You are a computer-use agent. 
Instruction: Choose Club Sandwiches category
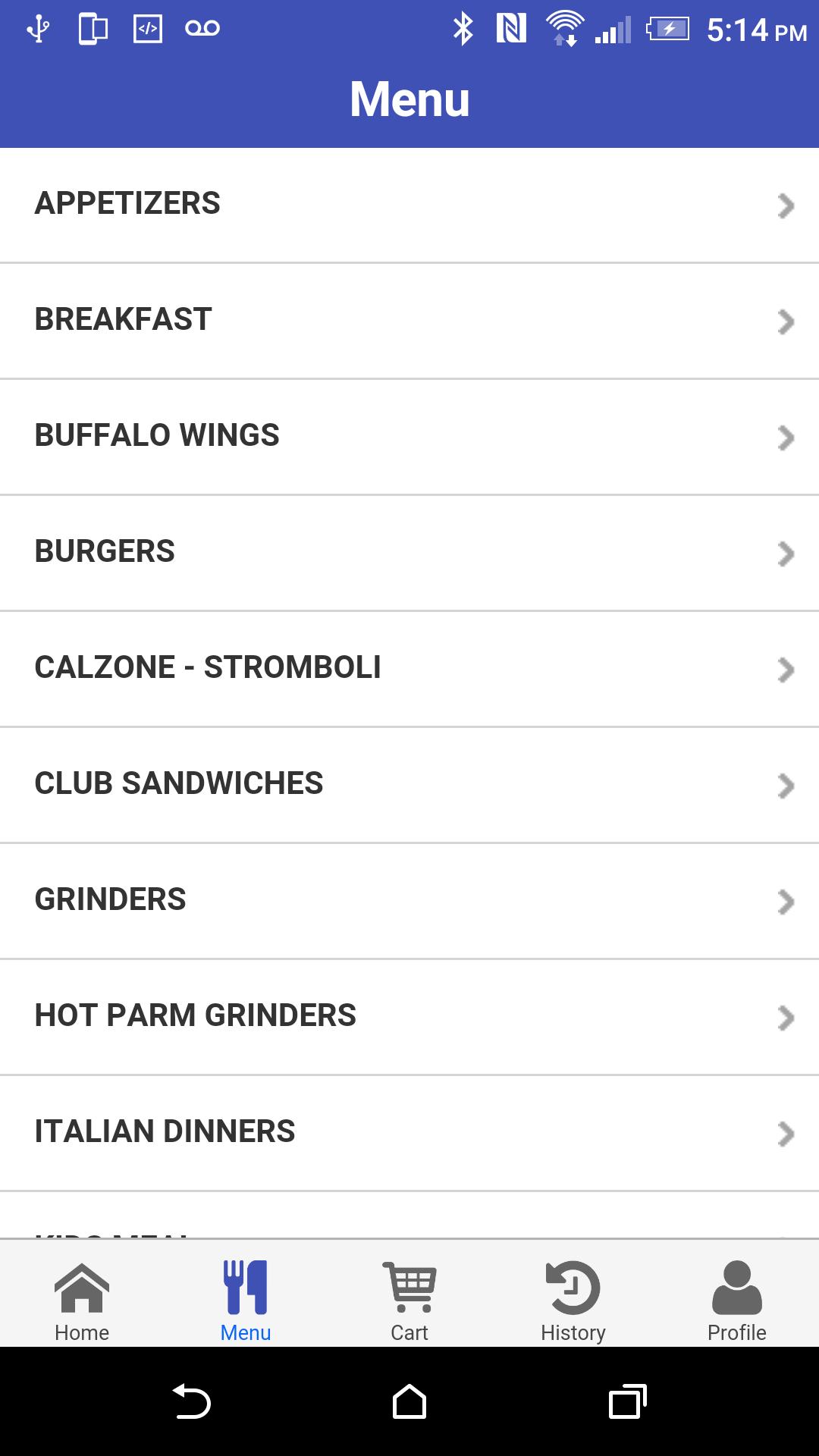(x=409, y=785)
